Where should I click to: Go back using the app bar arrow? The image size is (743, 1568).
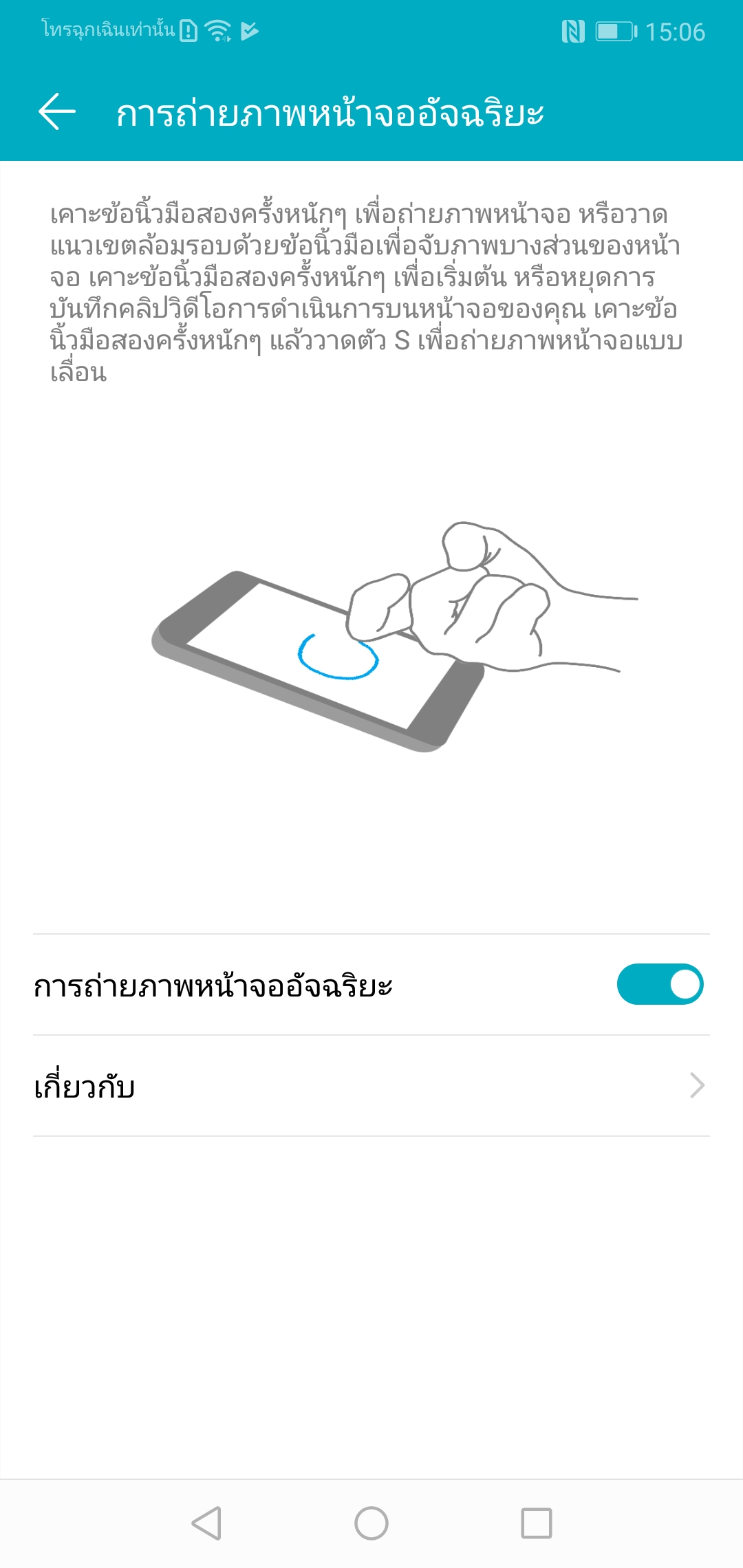point(57,111)
